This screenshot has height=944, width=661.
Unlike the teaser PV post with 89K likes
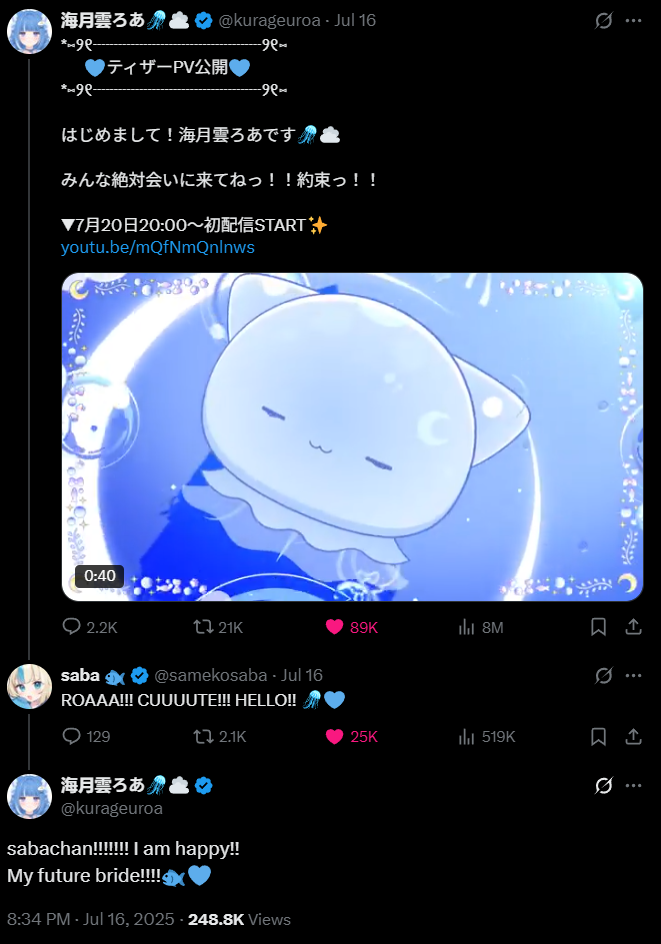pos(336,627)
